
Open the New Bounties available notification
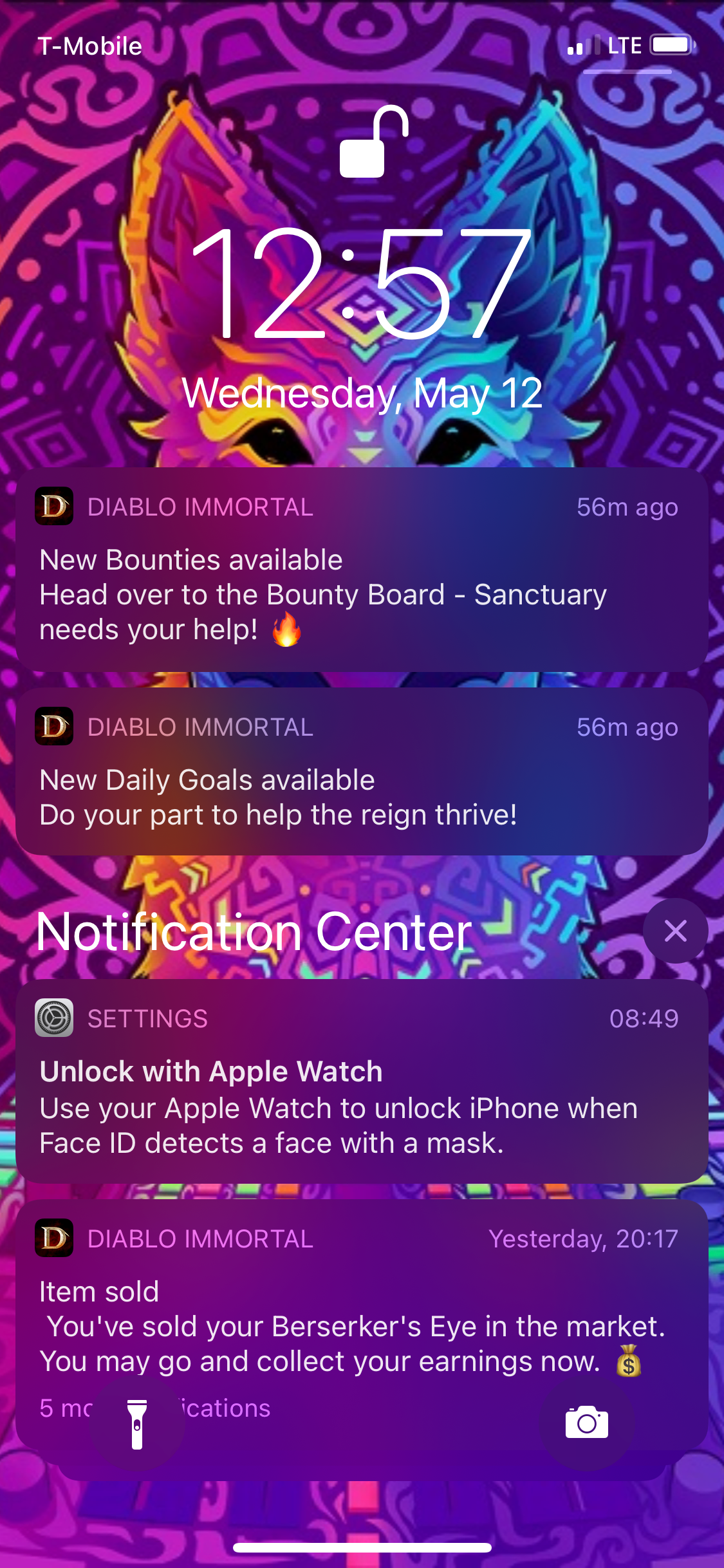pos(362,570)
